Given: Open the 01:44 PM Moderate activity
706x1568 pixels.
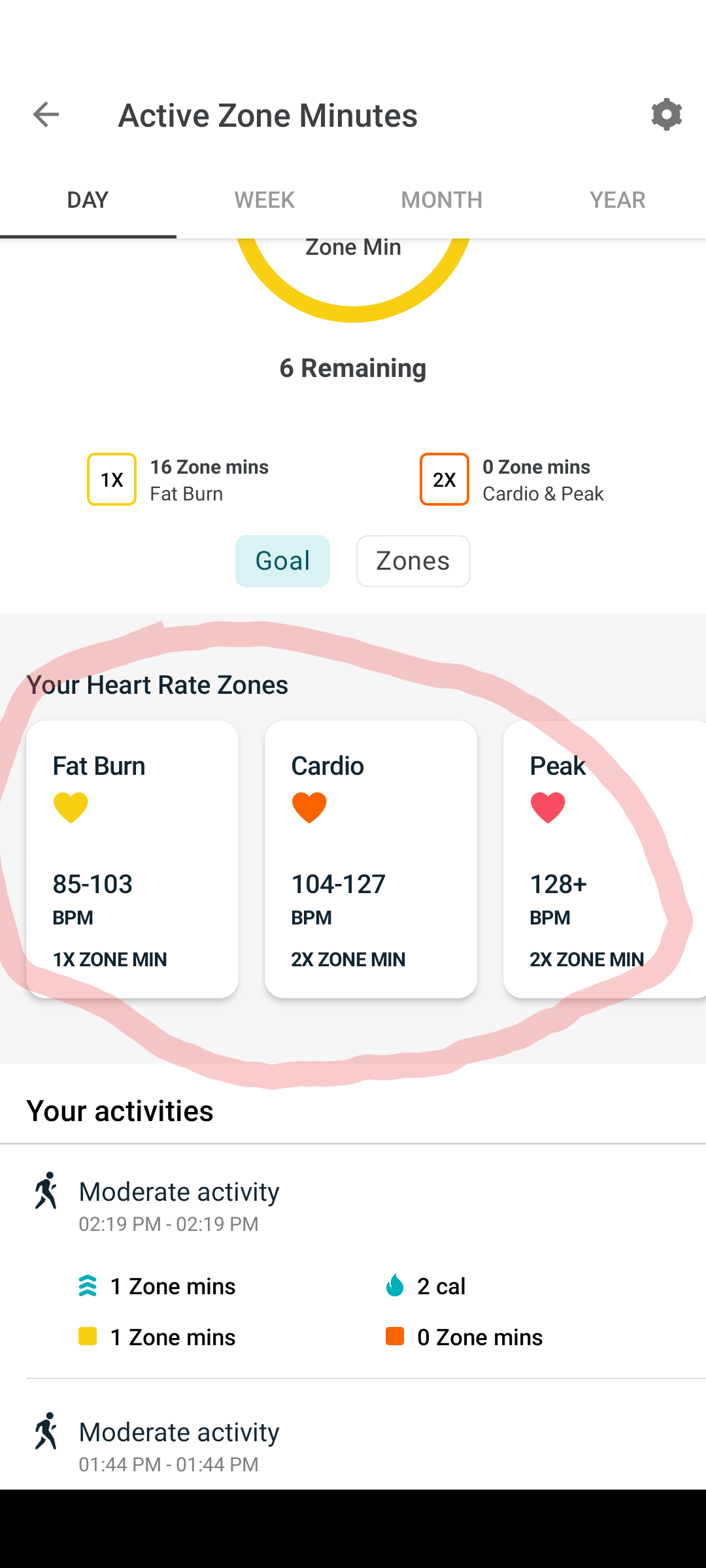Looking at the screenshot, I should [353, 1445].
